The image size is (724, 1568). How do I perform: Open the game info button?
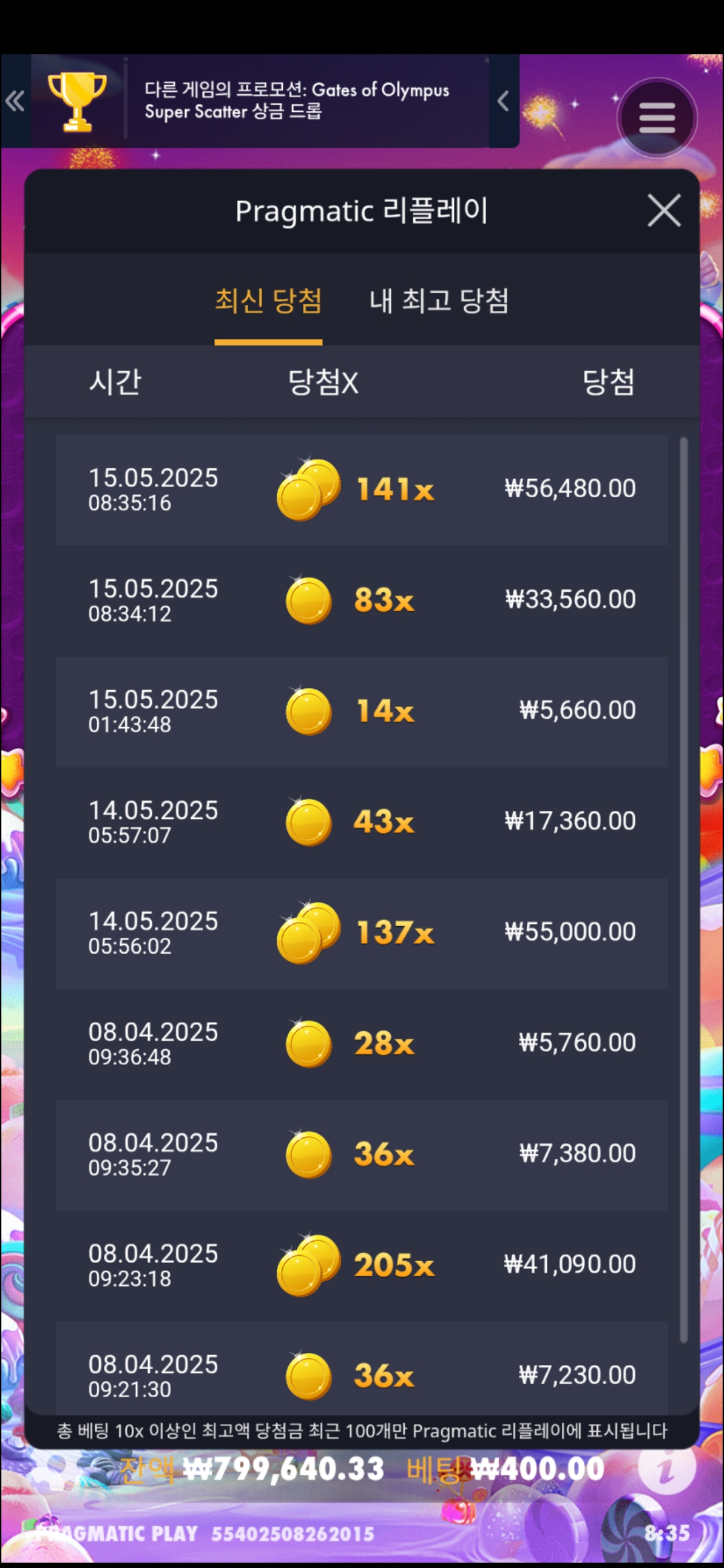click(x=666, y=1469)
